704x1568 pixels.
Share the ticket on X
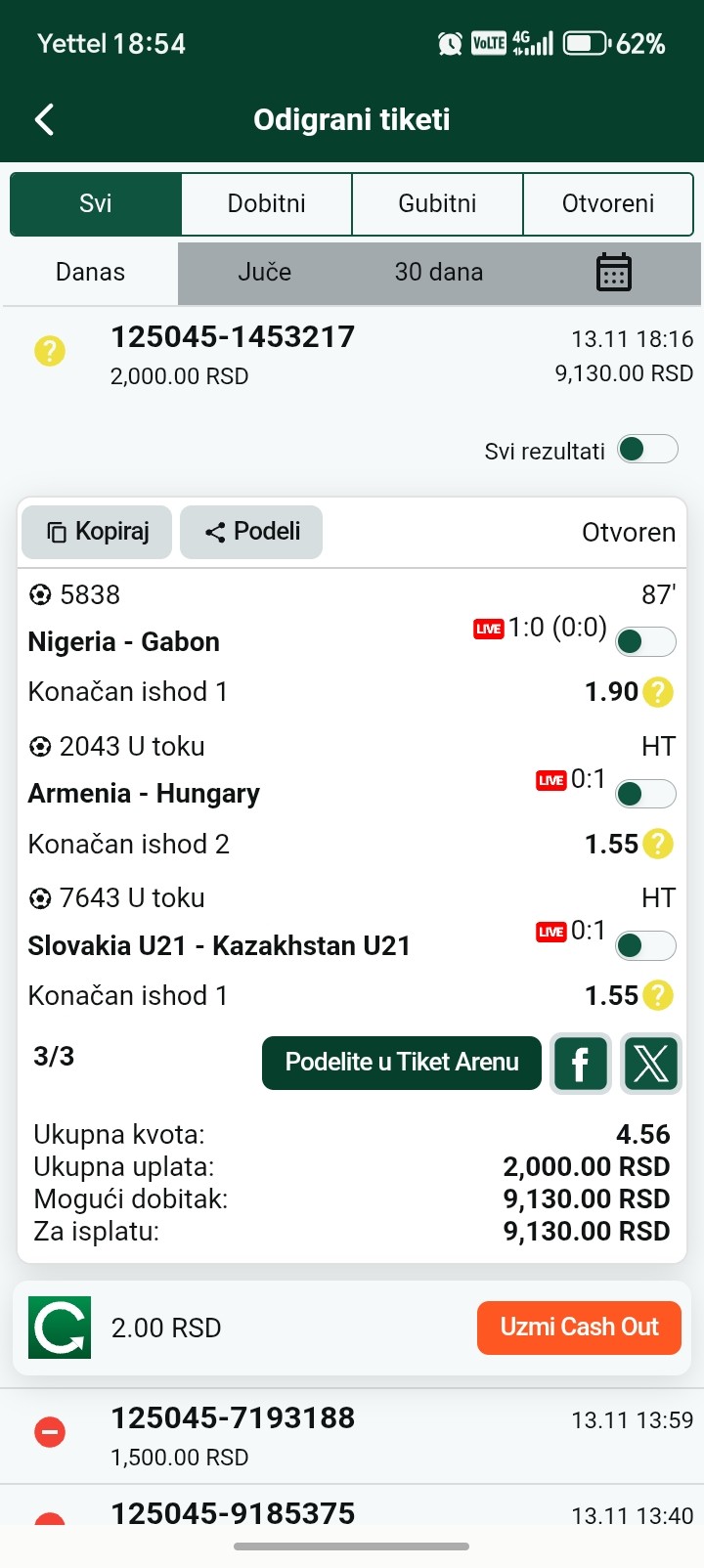(x=651, y=1063)
